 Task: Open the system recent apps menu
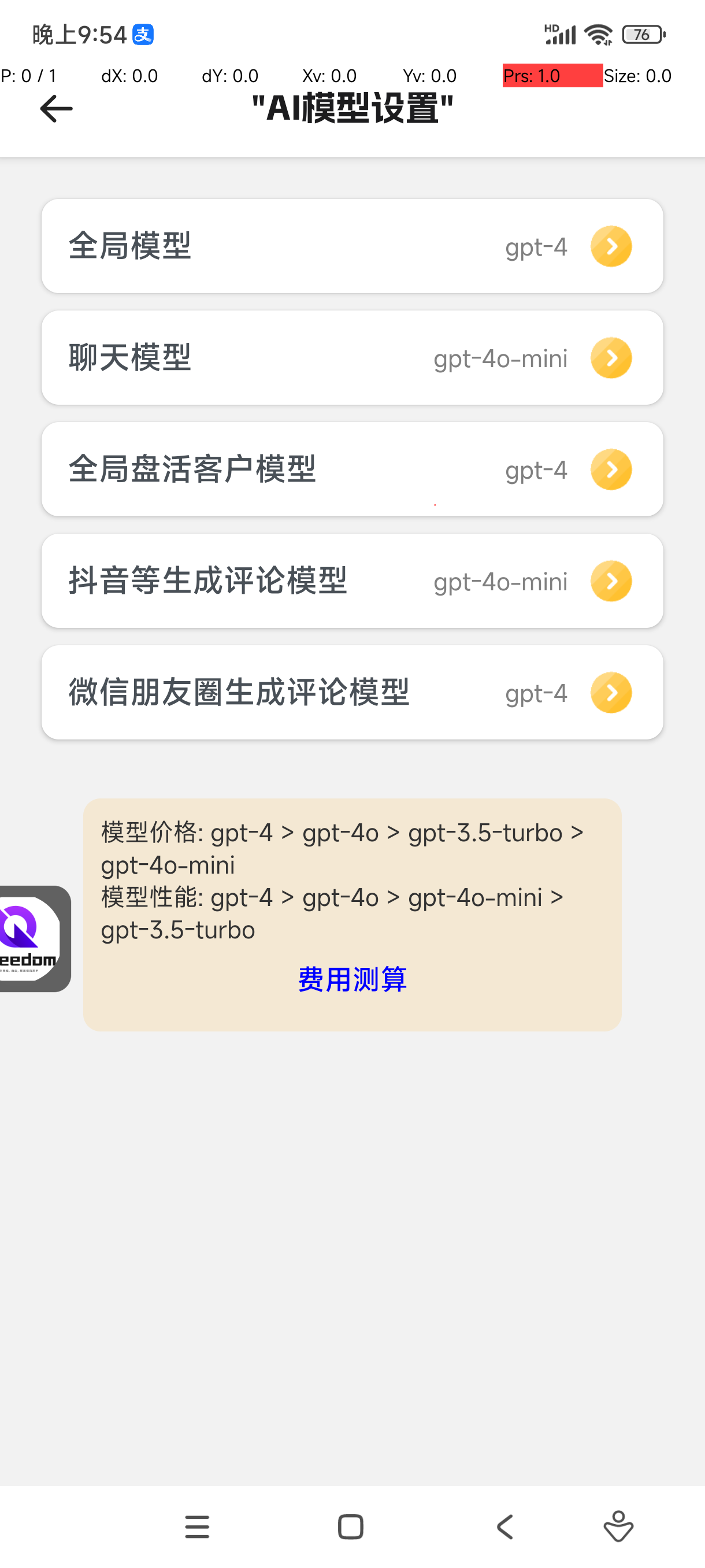(x=197, y=1526)
